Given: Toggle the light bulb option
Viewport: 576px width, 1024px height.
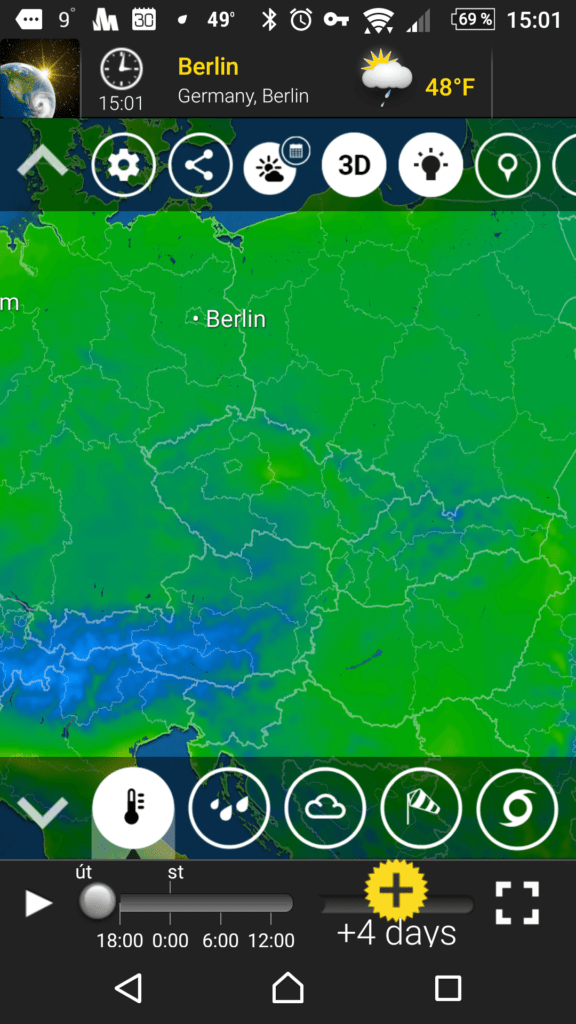Looking at the screenshot, I should coord(431,165).
